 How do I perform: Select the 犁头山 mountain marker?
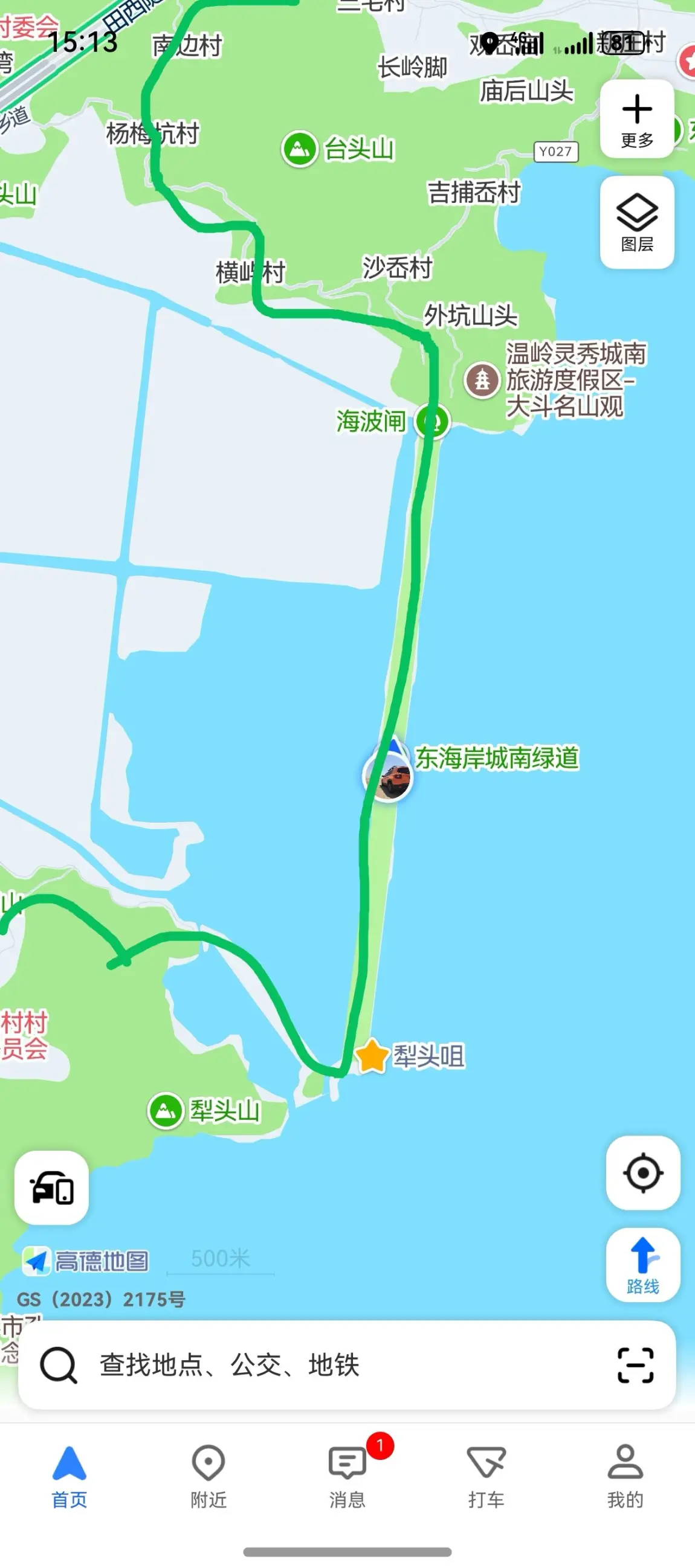tap(166, 1111)
